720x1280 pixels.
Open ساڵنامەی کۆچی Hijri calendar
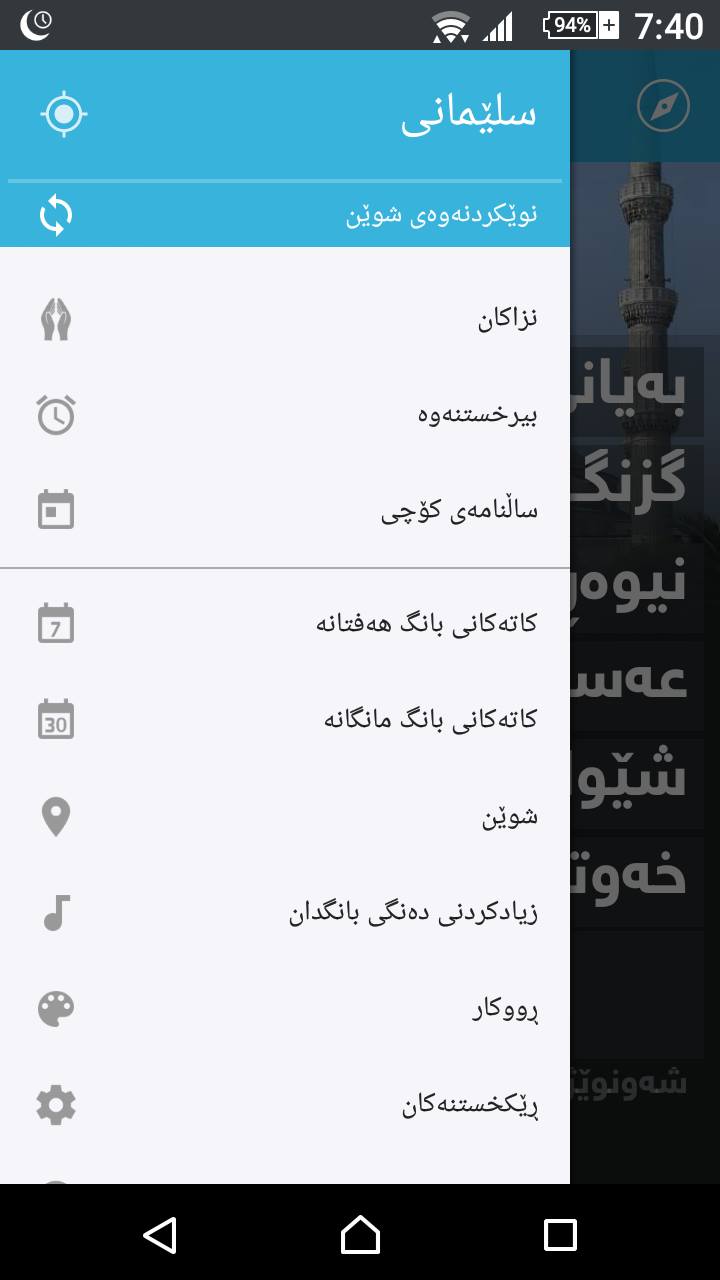click(285, 510)
